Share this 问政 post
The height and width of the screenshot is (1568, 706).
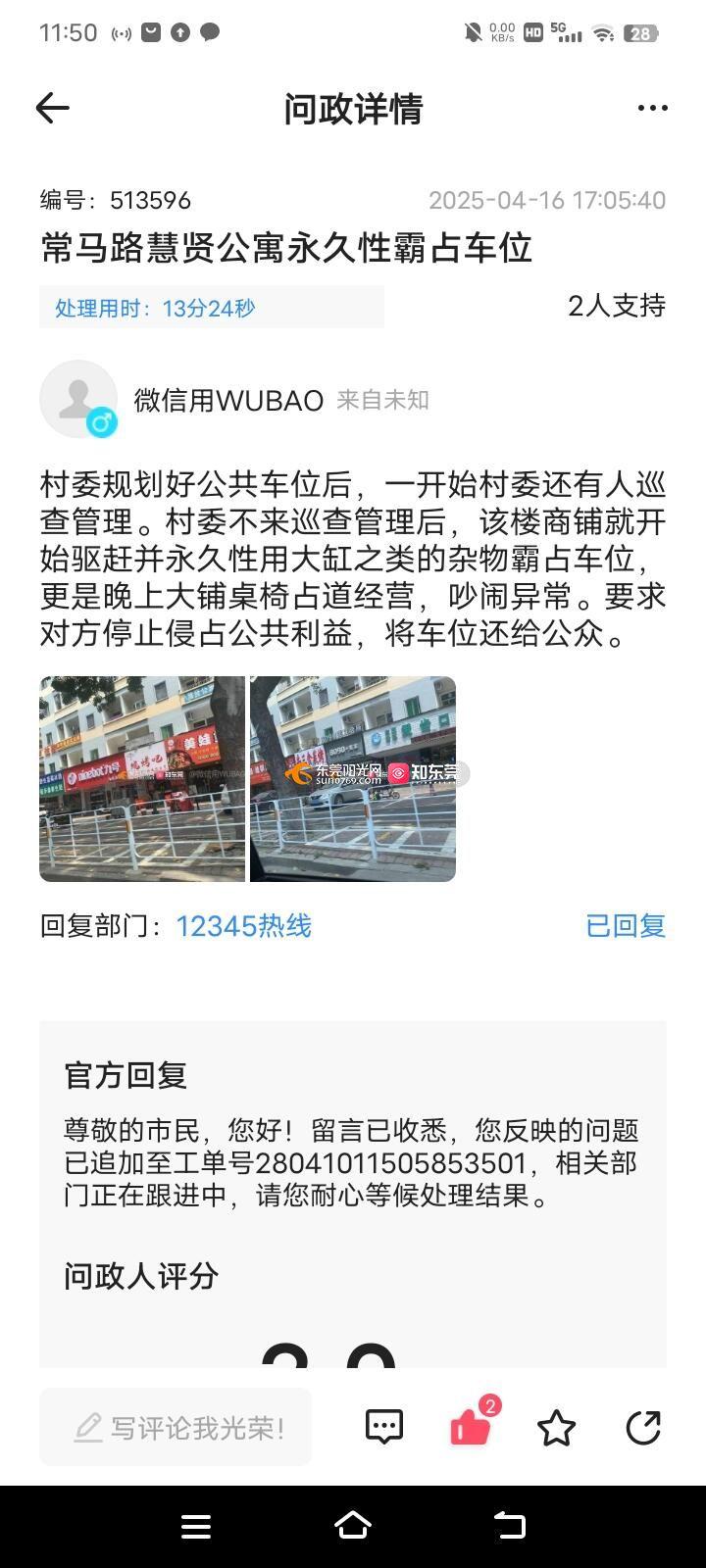coord(643,1428)
